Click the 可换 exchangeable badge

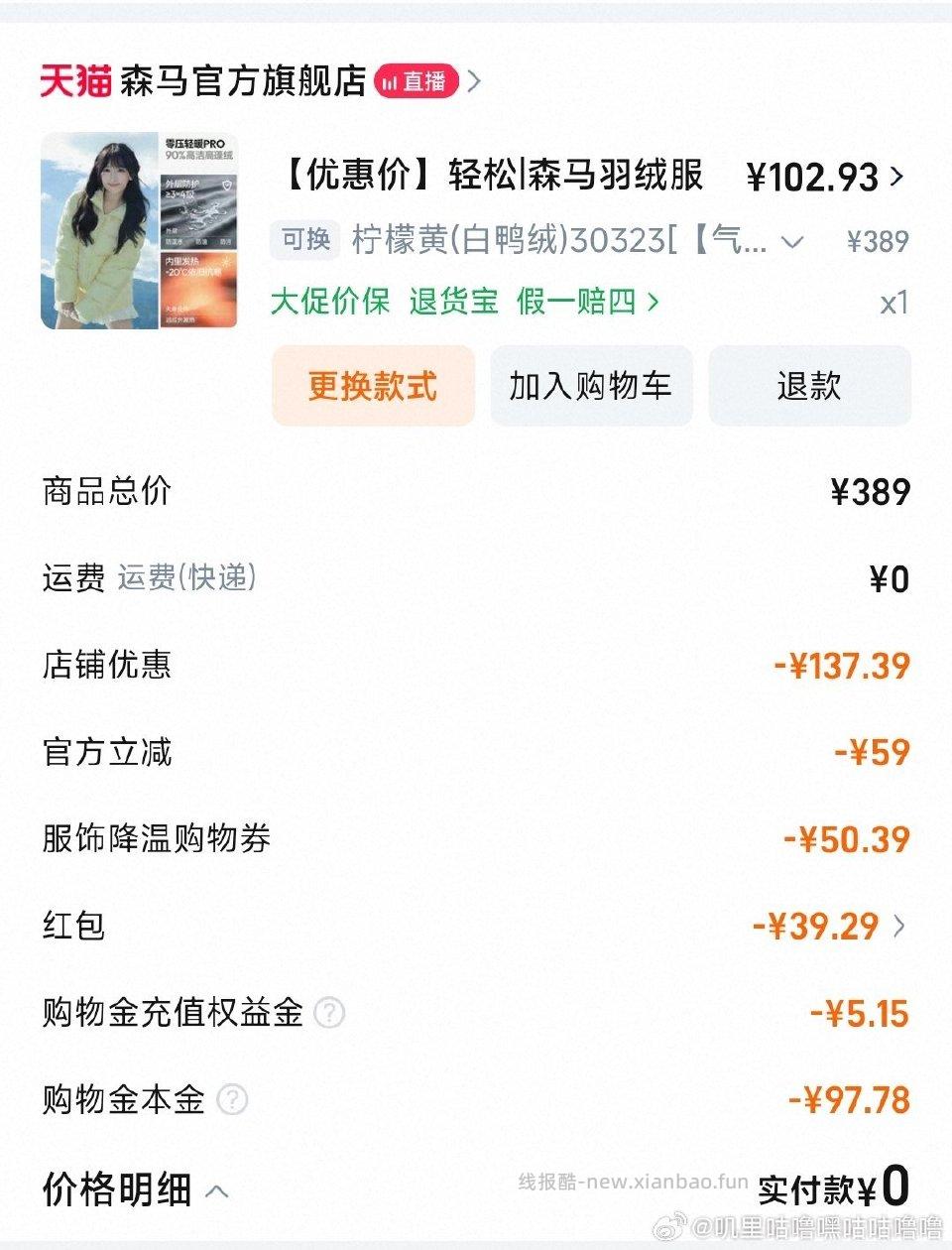pyautogui.click(x=302, y=240)
